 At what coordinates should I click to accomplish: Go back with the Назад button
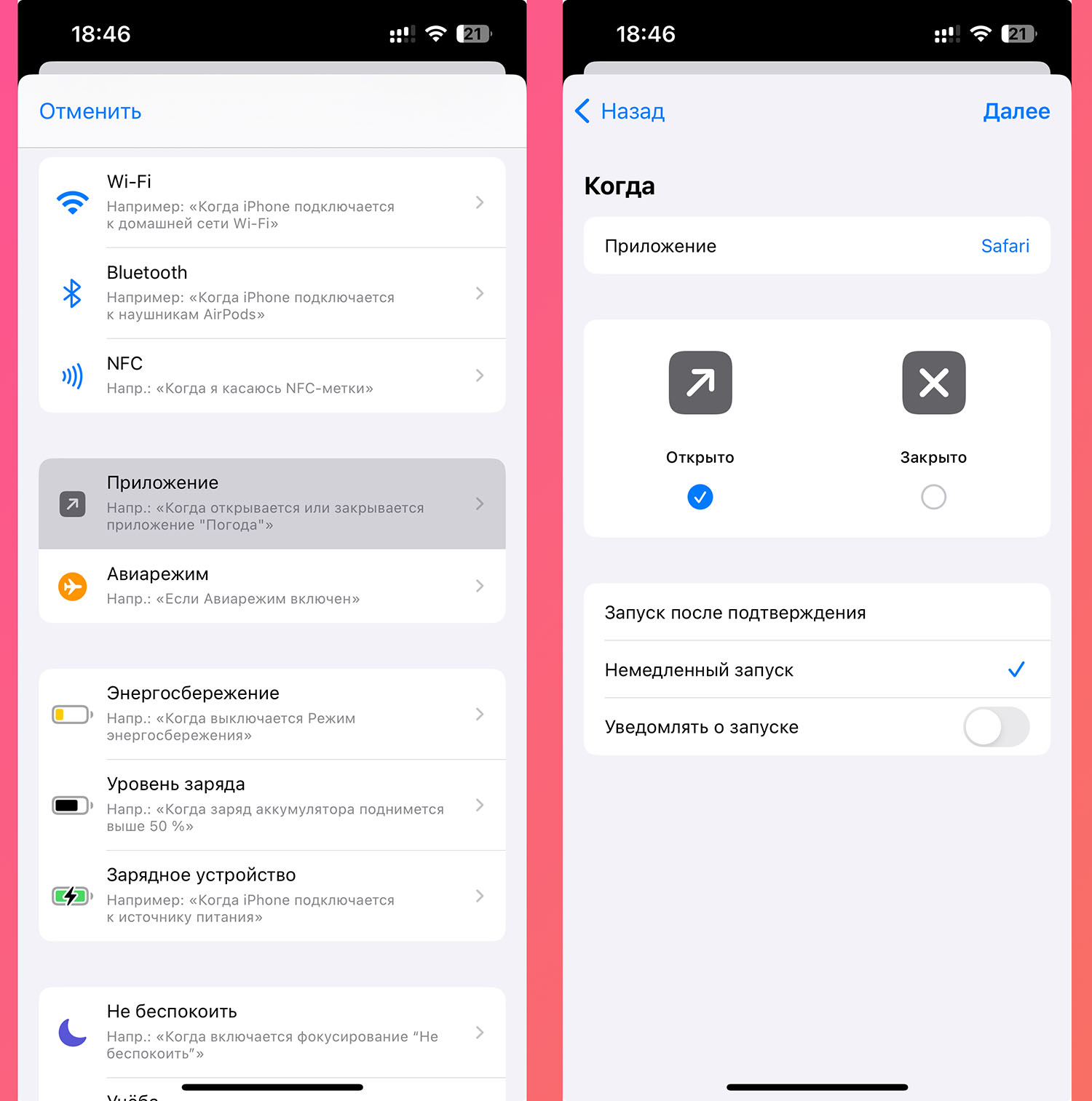620,111
